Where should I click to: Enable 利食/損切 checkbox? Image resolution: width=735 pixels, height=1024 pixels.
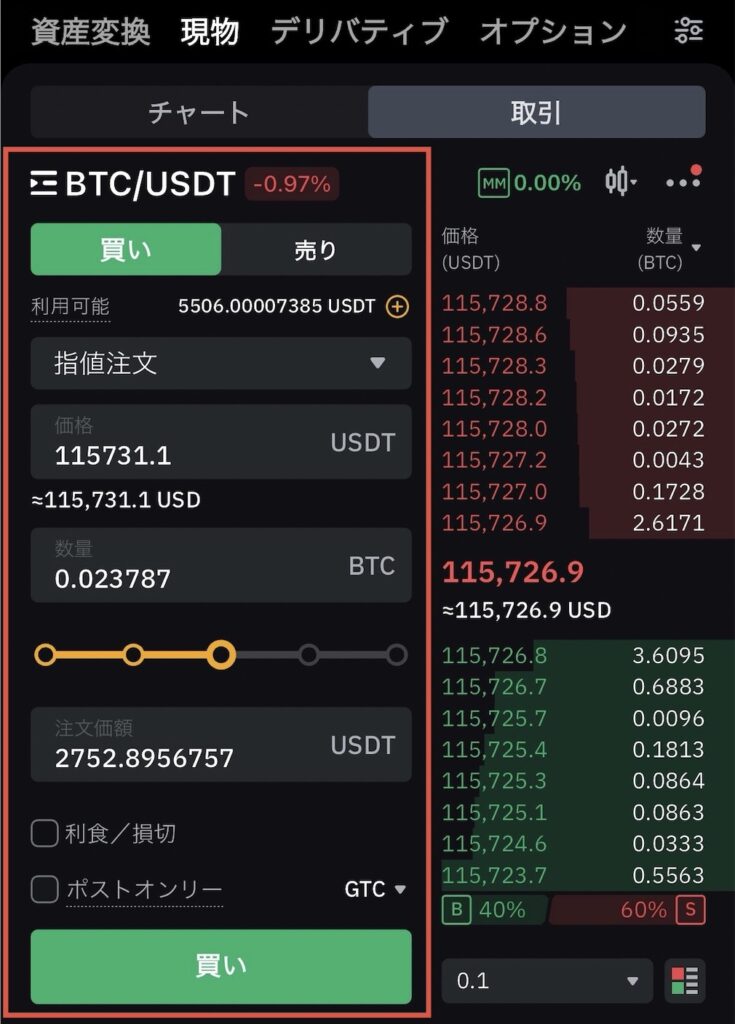tap(44, 833)
